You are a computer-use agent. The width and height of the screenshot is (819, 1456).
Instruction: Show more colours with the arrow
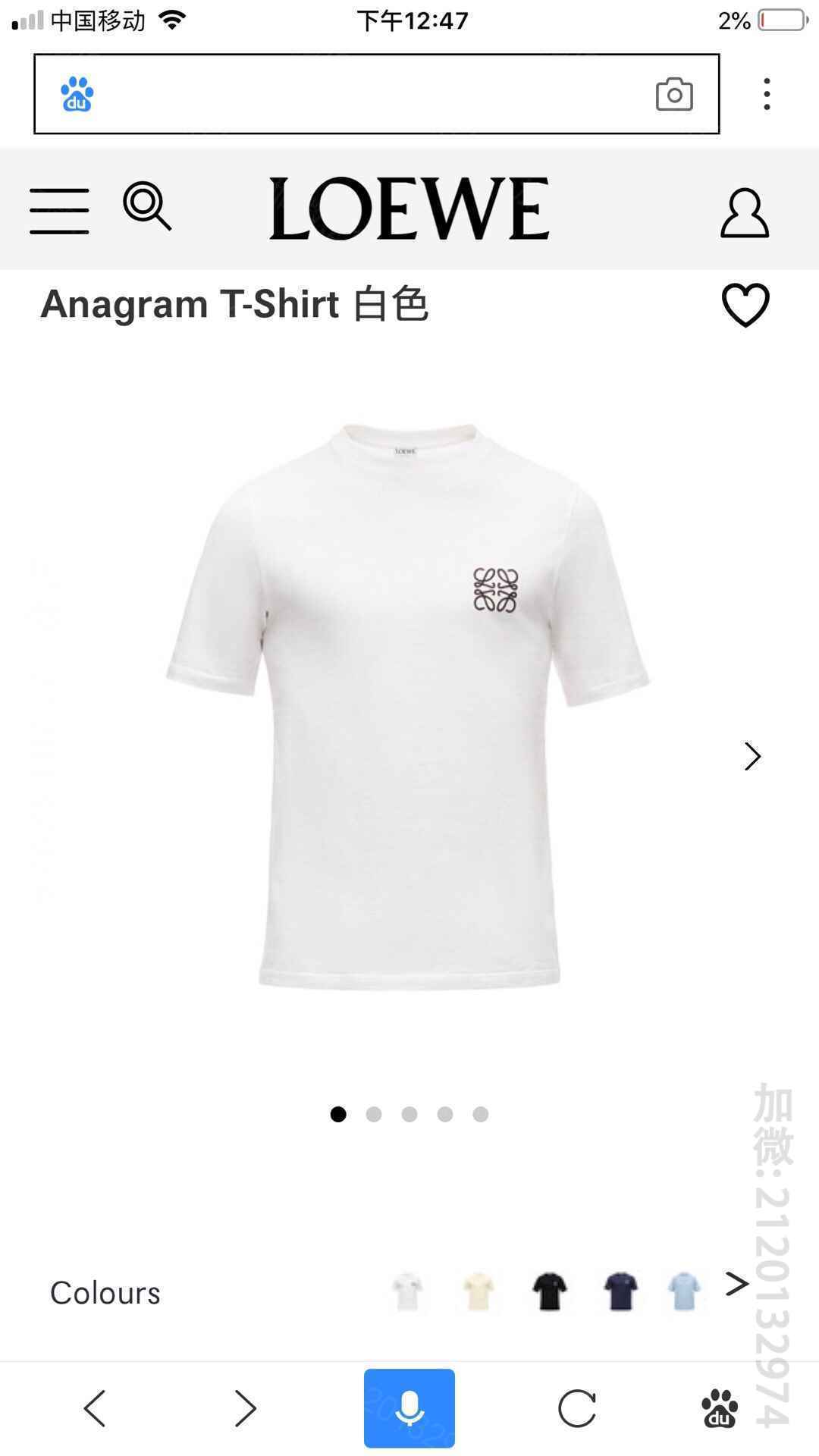(x=736, y=1284)
